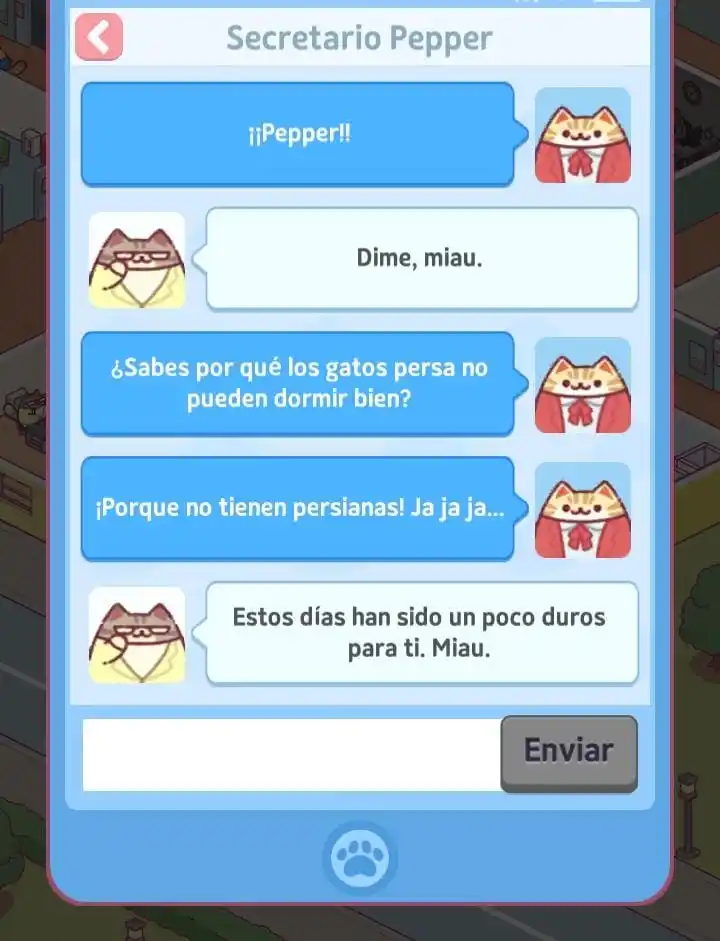Tap the "Secretario Pepper" title

(x=360, y=37)
